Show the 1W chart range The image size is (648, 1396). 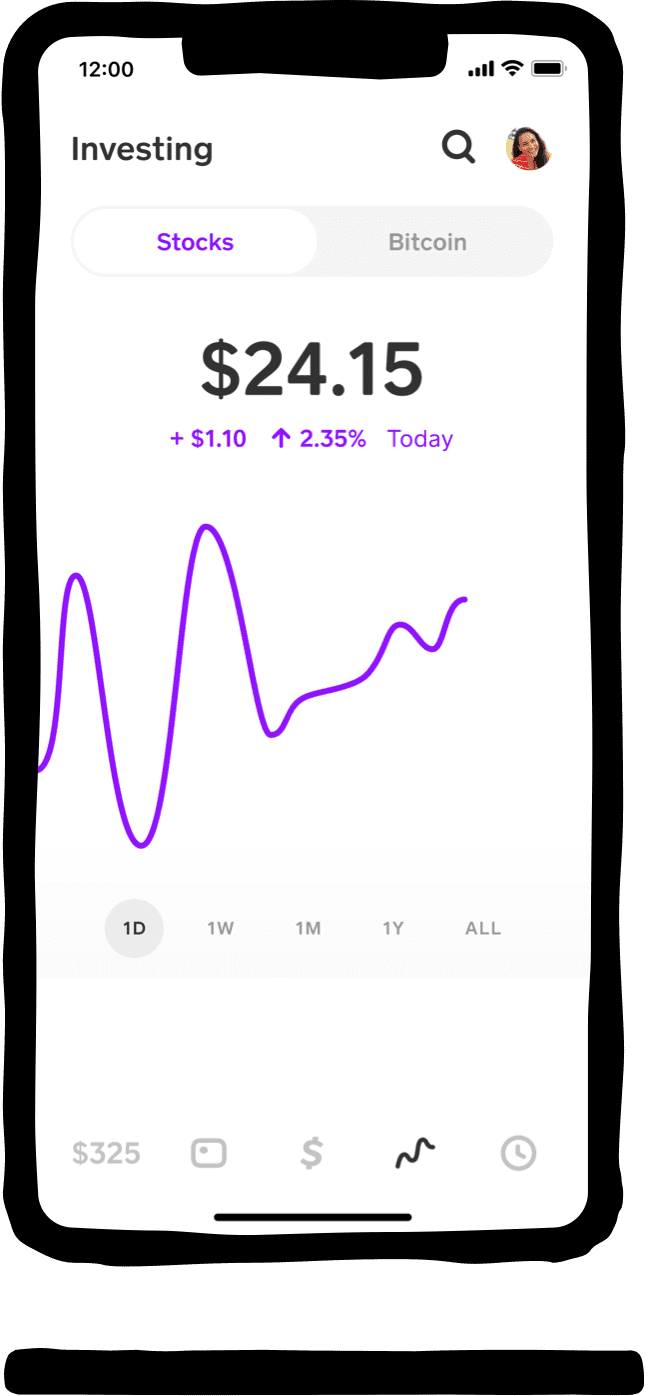click(220, 928)
